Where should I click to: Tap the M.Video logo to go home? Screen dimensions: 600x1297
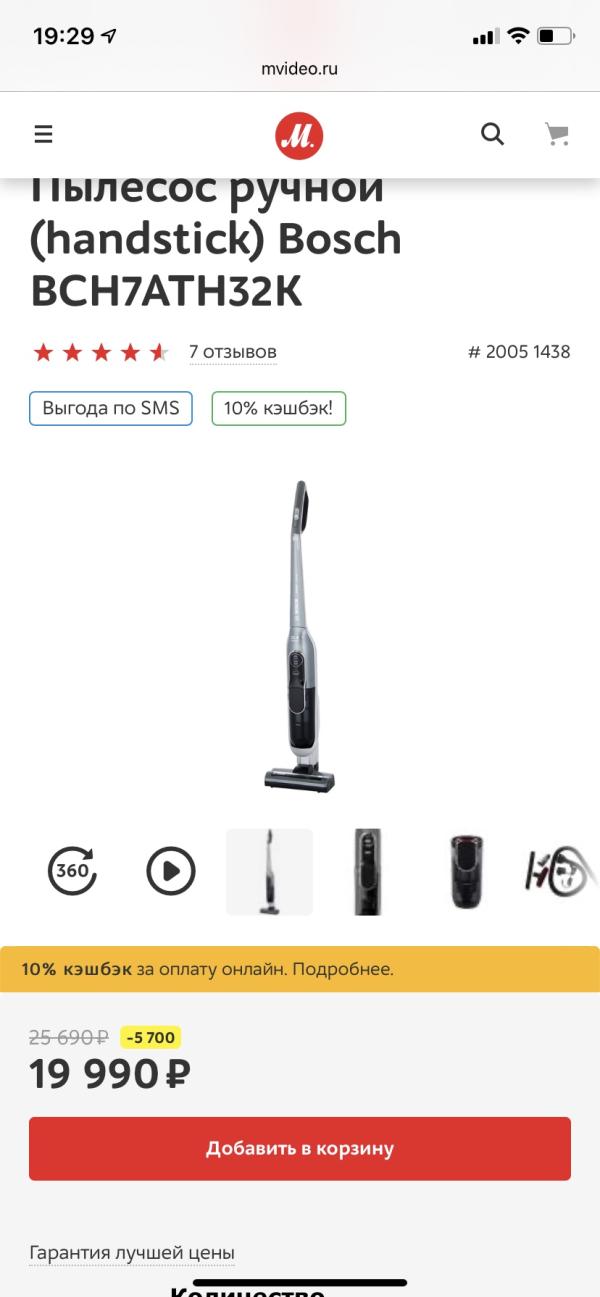[299, 135]
